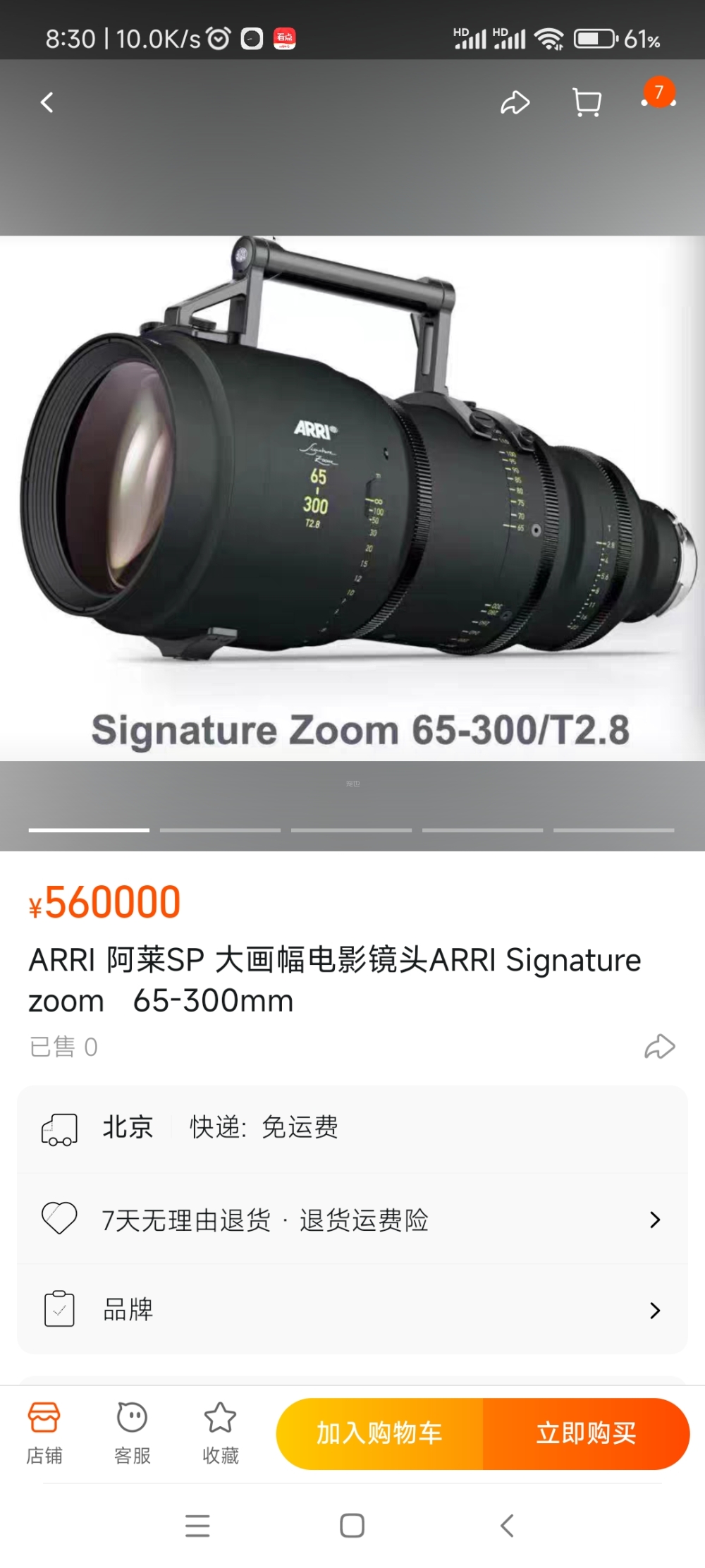705x1568 pixels.
Task: Open the 品牌 brand row
Action: click(352, 1310)
